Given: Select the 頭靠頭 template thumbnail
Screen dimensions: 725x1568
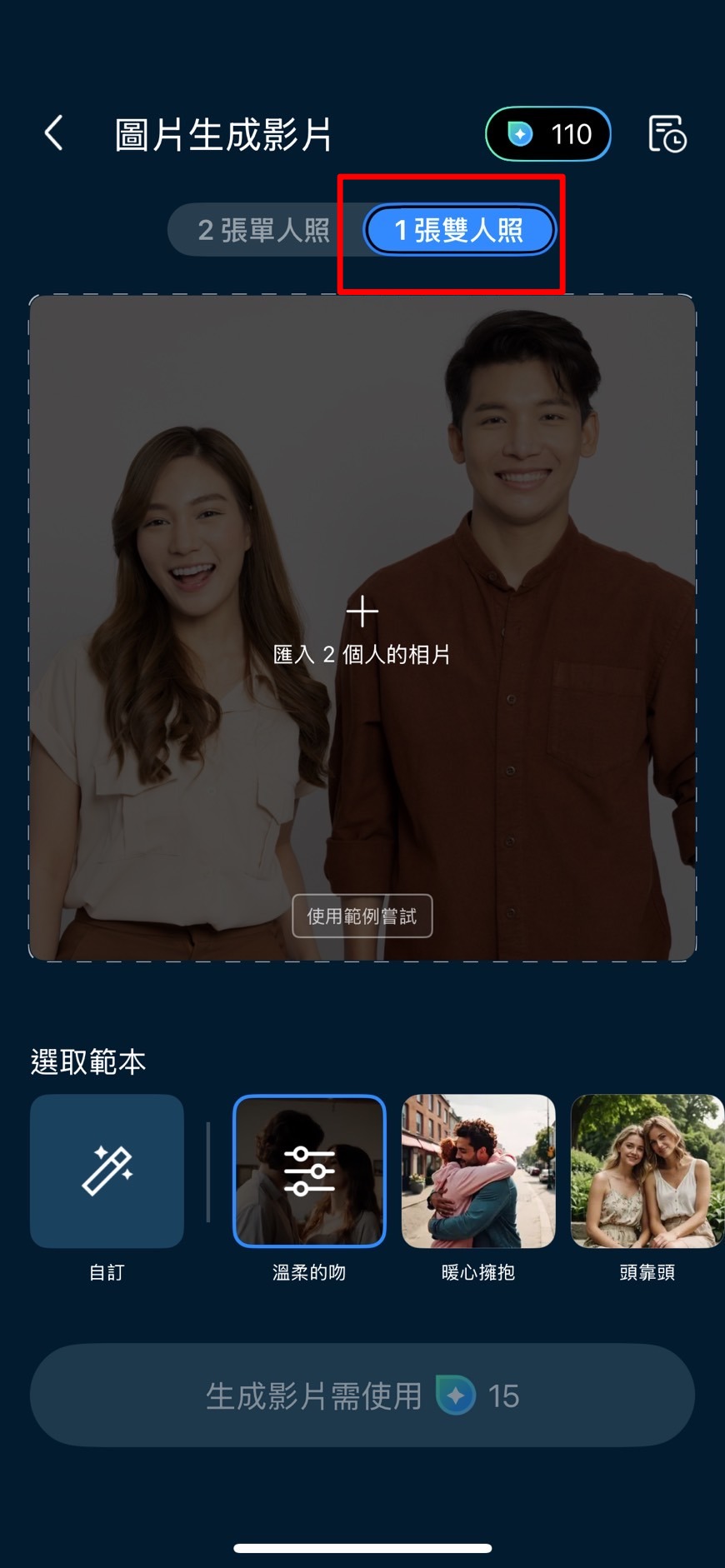Looking at the screenshot, I should point(646,1171).
